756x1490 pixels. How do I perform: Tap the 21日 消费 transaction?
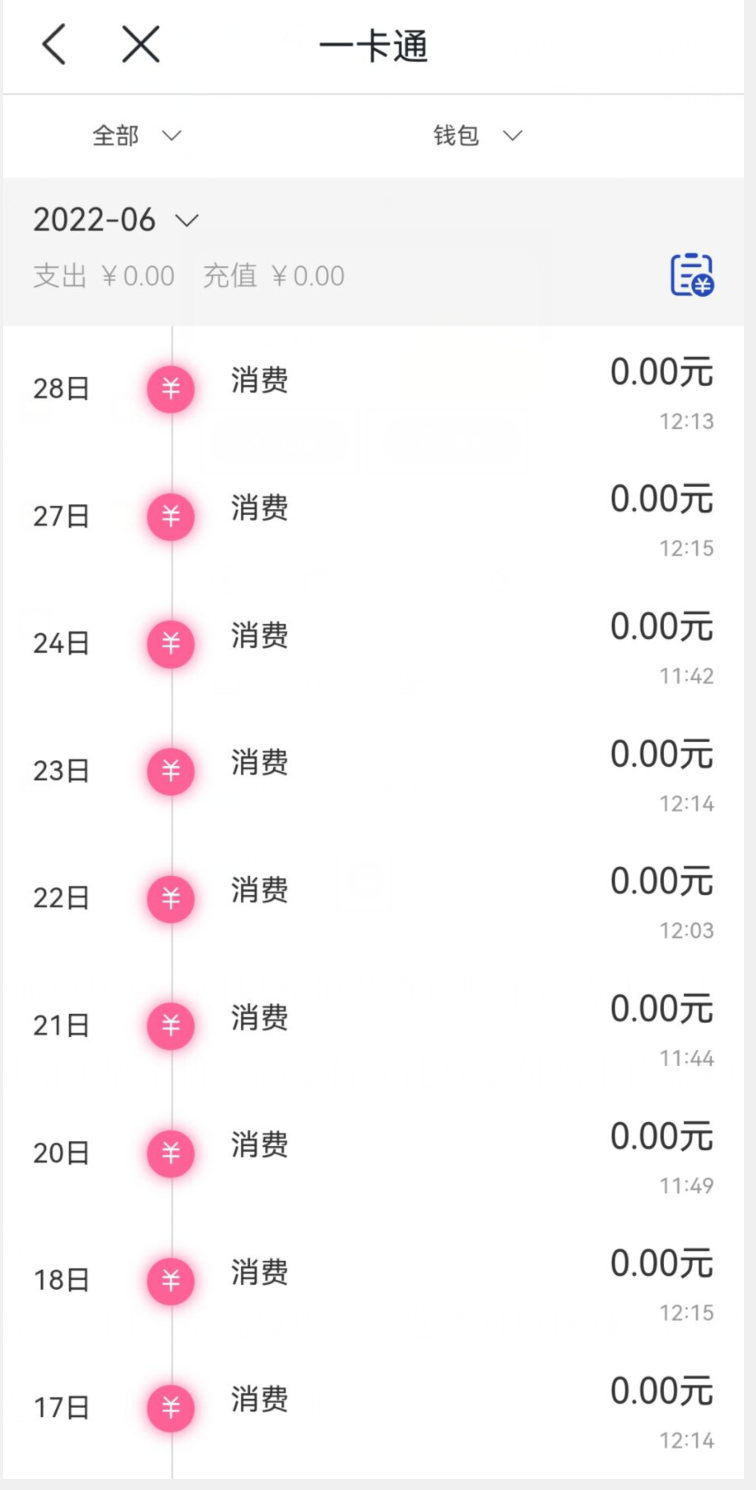[260, 1018]
